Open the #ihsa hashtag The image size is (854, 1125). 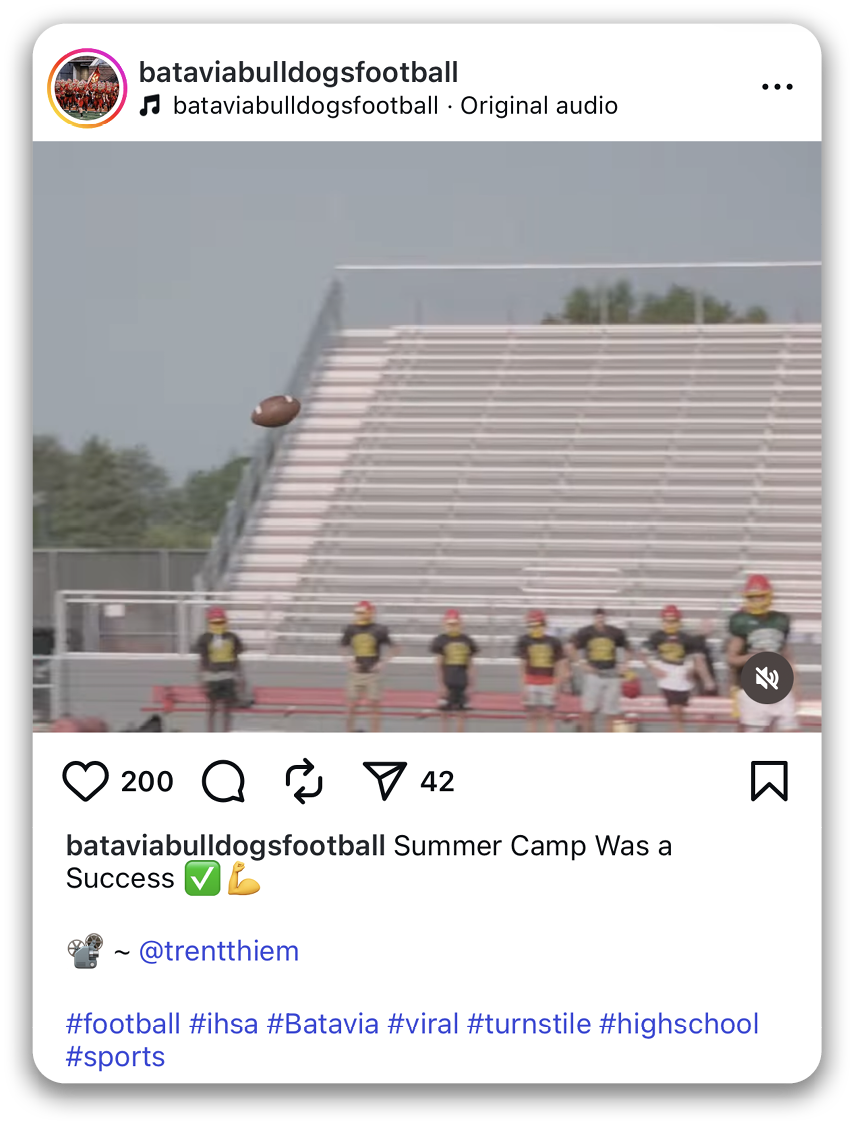tap(224, 1024)
